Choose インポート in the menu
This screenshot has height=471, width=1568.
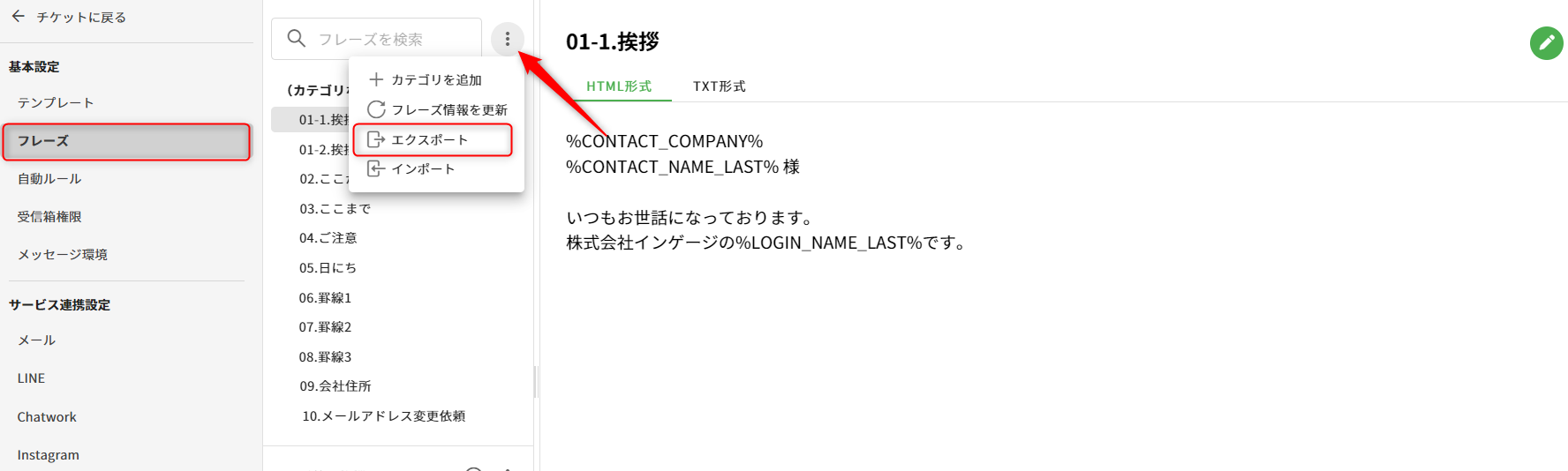click(423, 168)
